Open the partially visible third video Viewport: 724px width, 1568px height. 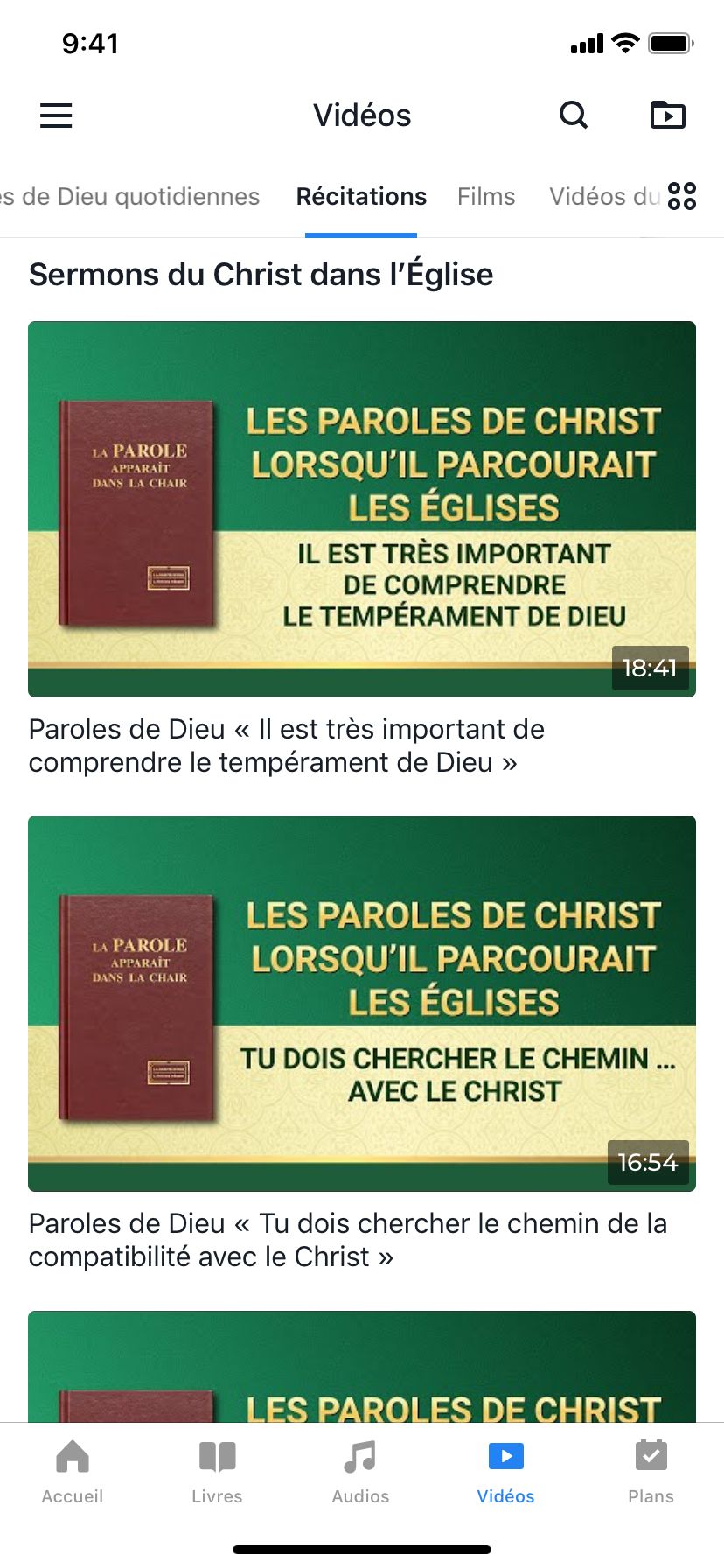point(362,1365)
